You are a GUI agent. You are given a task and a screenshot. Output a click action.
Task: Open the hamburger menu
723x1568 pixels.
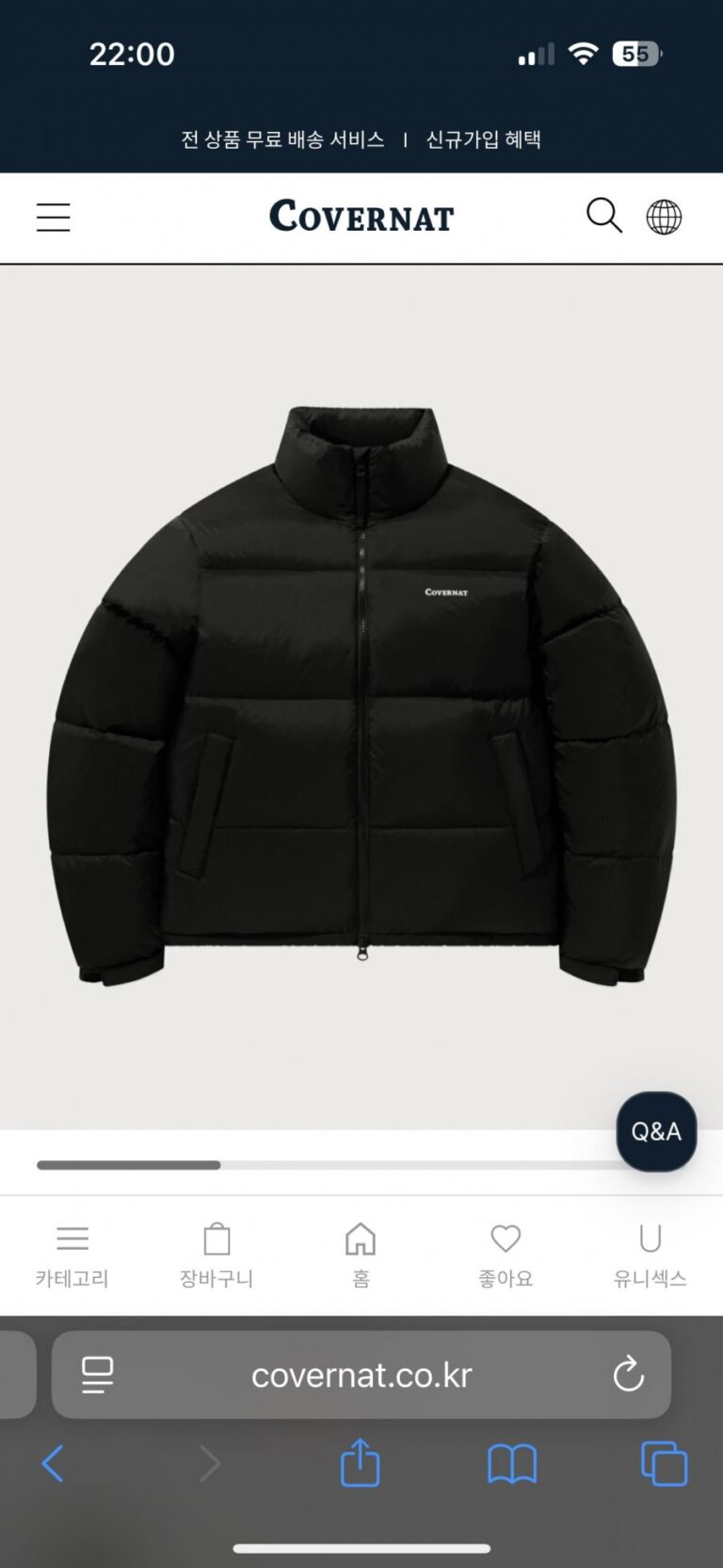click(54, 218)
